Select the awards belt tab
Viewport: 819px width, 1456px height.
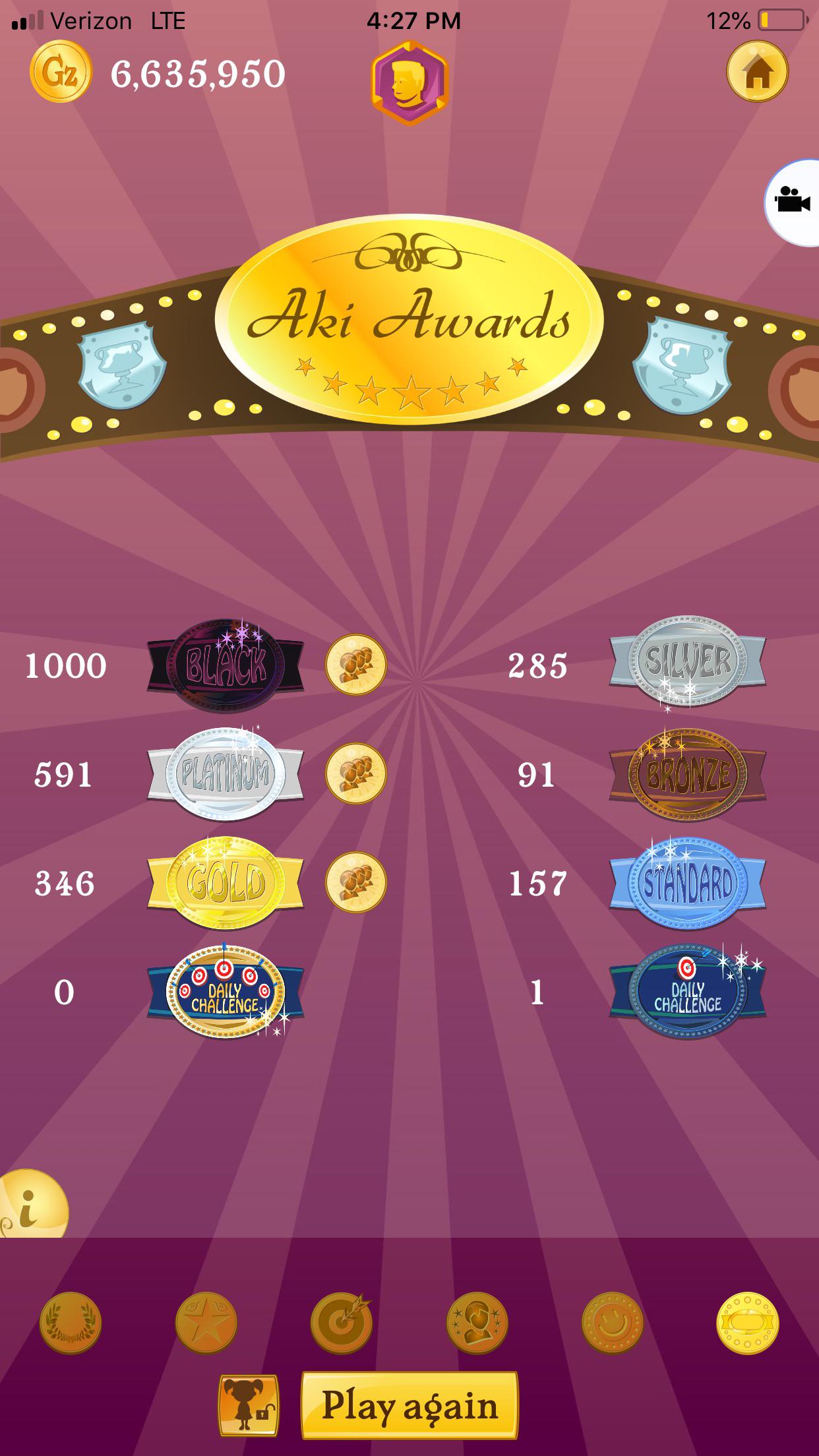[748, 1322]
